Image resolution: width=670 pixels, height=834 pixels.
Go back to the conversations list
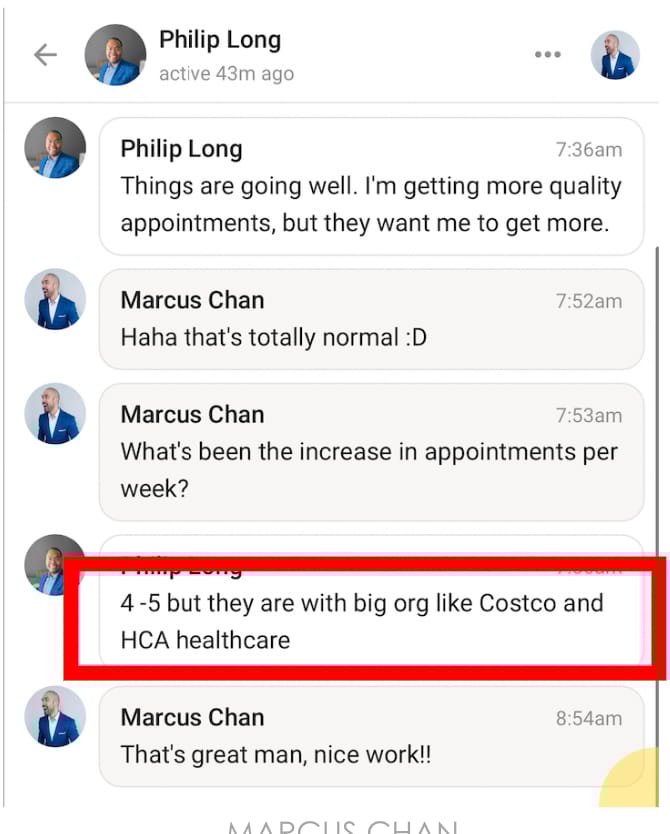(x=46, y=54)
